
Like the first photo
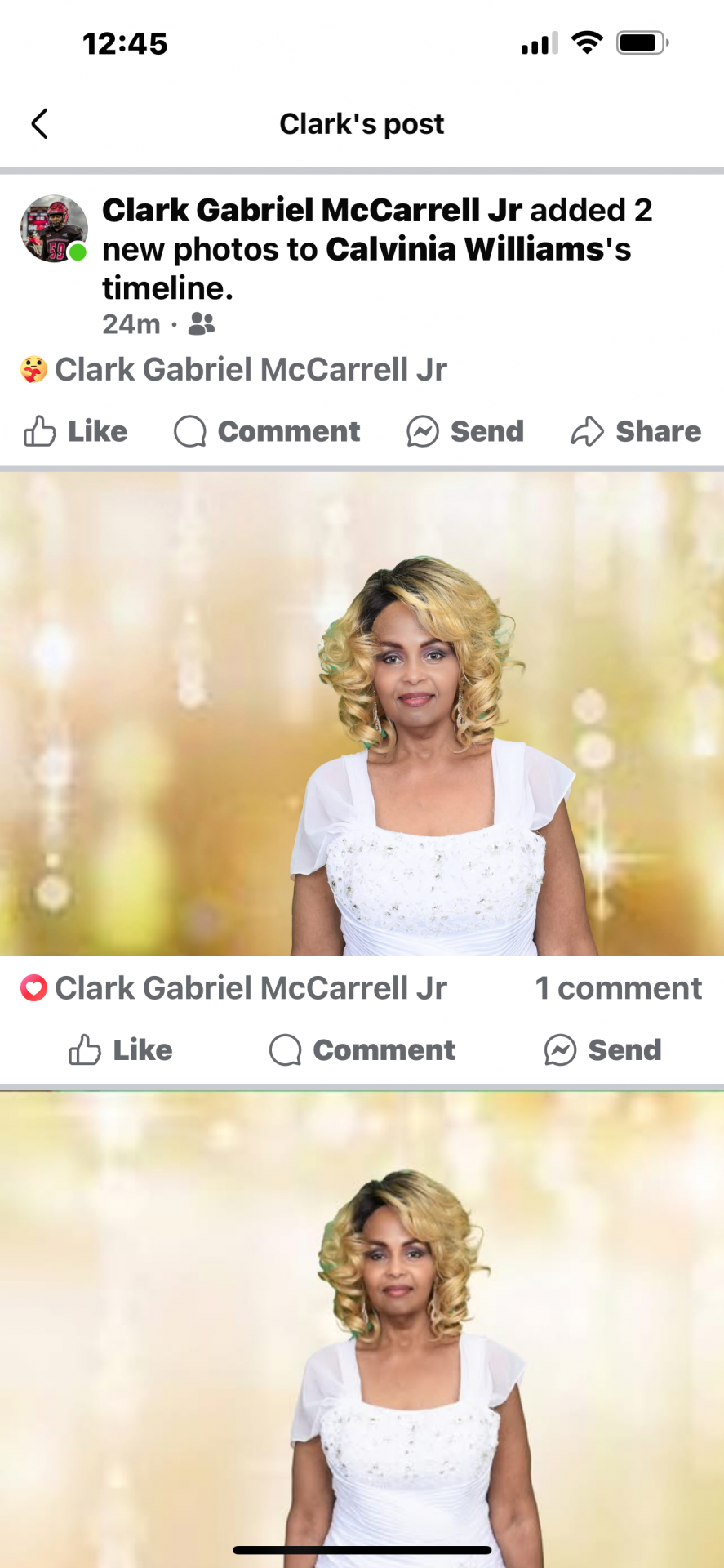[x=121, y=1050]
